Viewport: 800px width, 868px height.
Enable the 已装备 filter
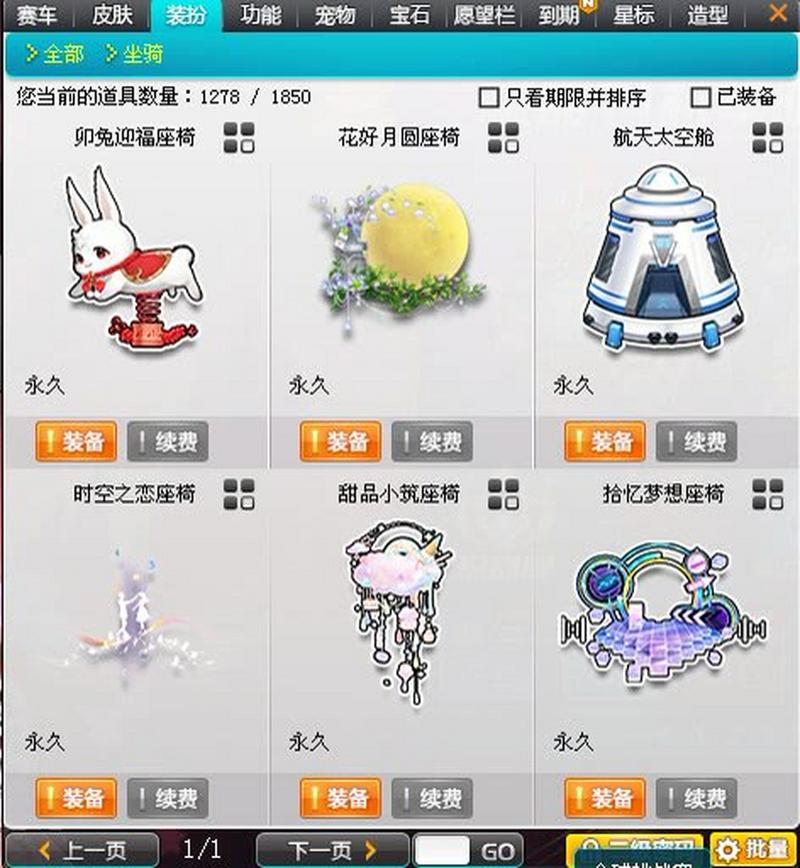coord(701,98)
